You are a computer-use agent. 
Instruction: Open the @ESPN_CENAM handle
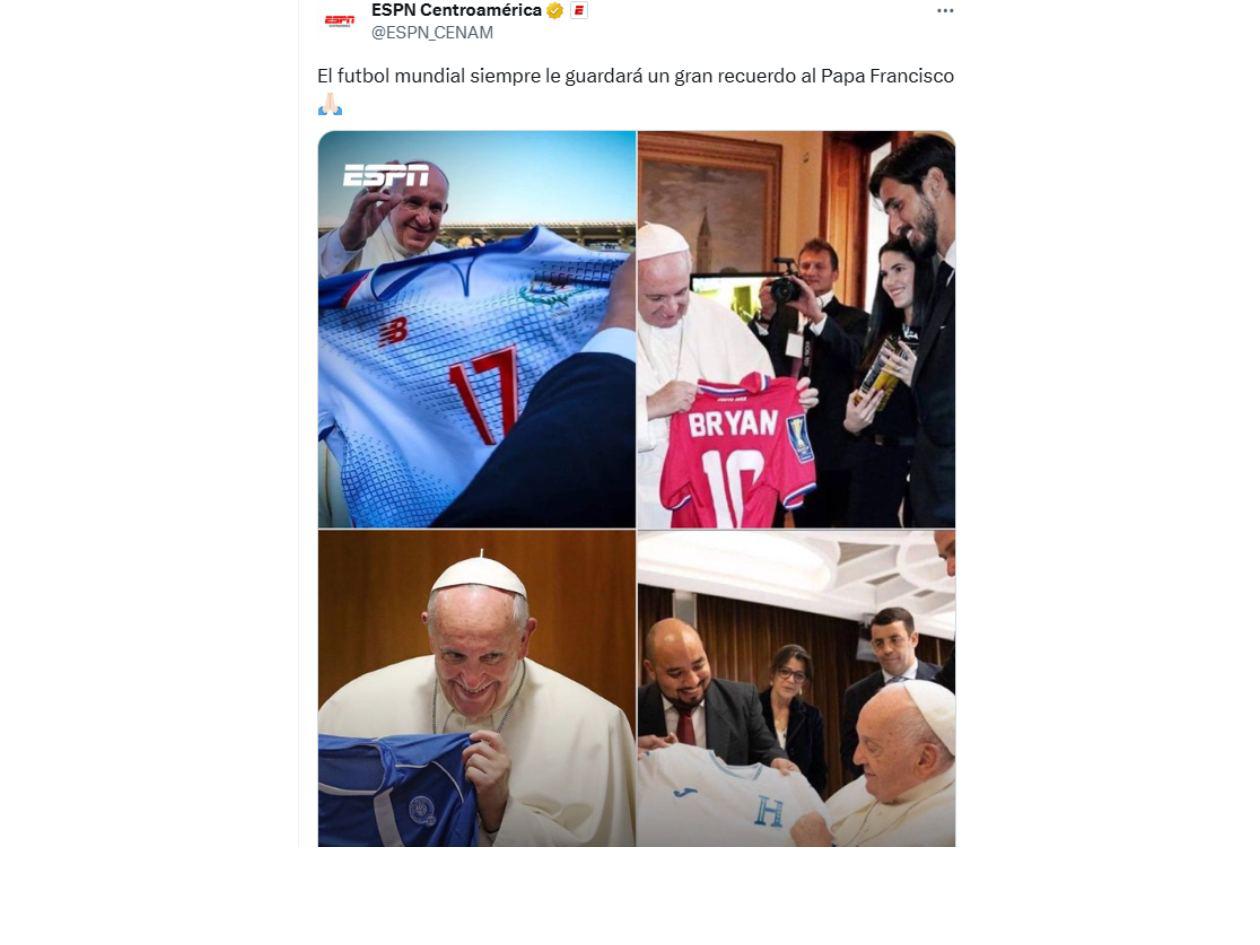432,33
